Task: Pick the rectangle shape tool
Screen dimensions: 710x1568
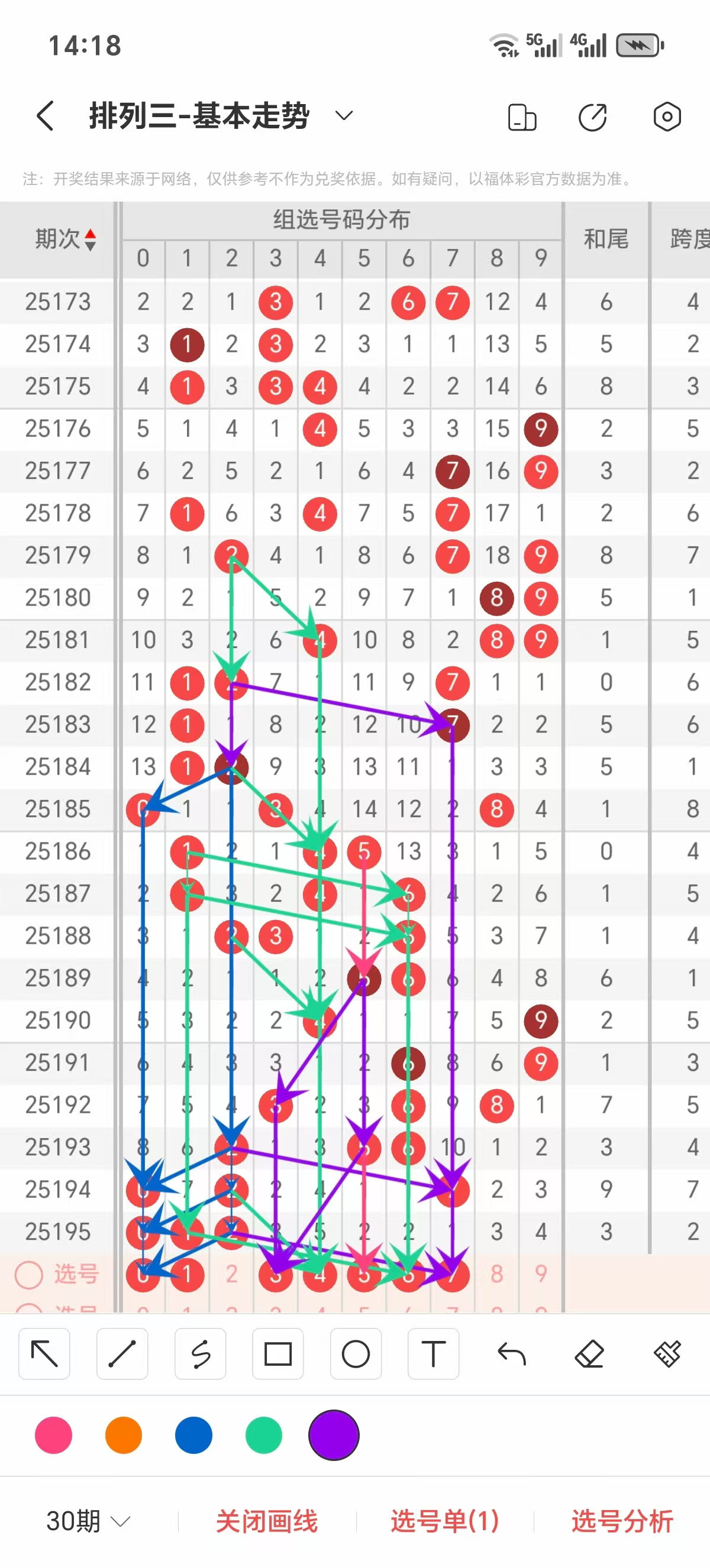Action: pyautogui.click(x=277, y=1355)
